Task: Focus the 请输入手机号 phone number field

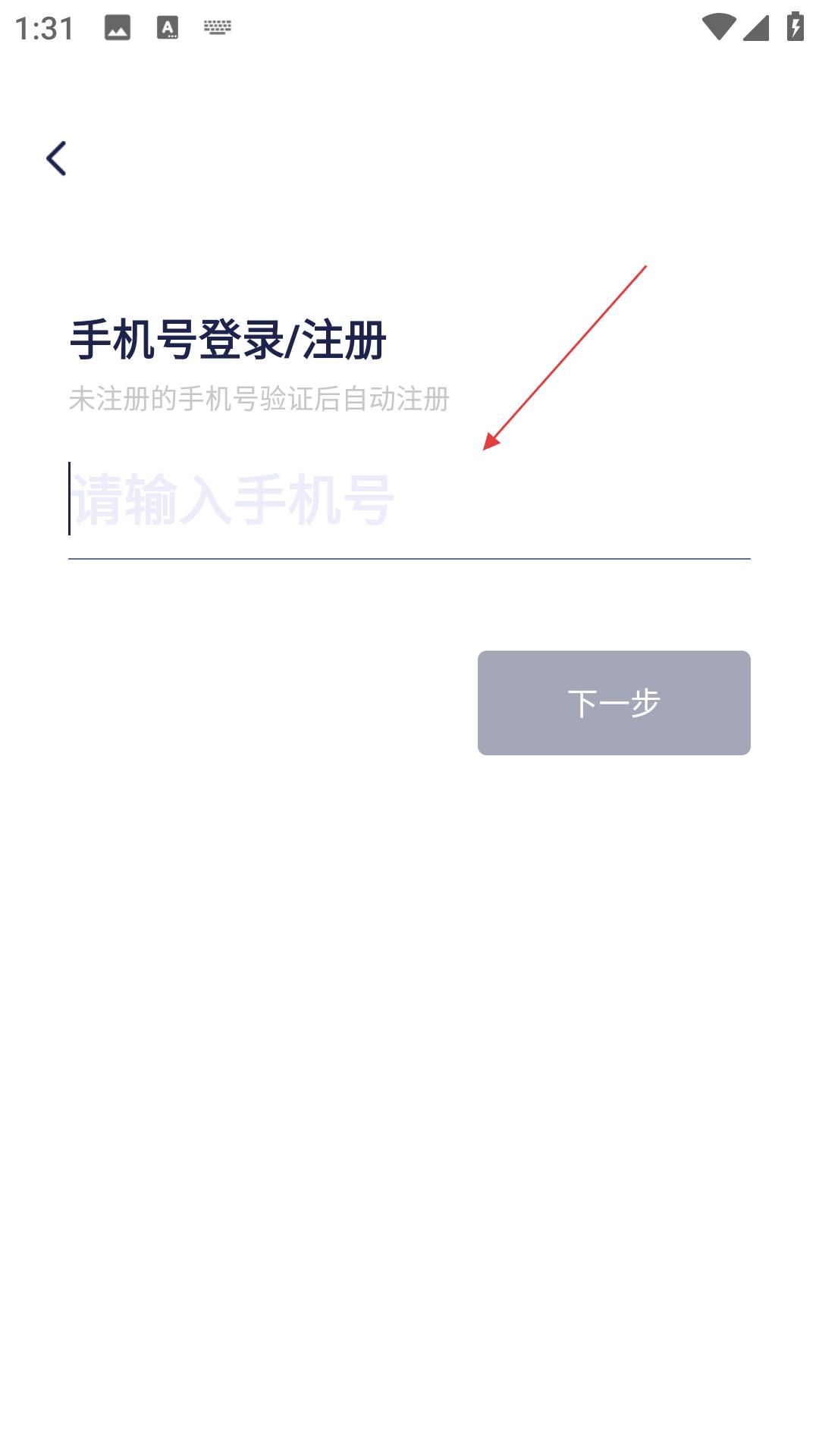Action: pyautogui.click(x=409, y=499)
